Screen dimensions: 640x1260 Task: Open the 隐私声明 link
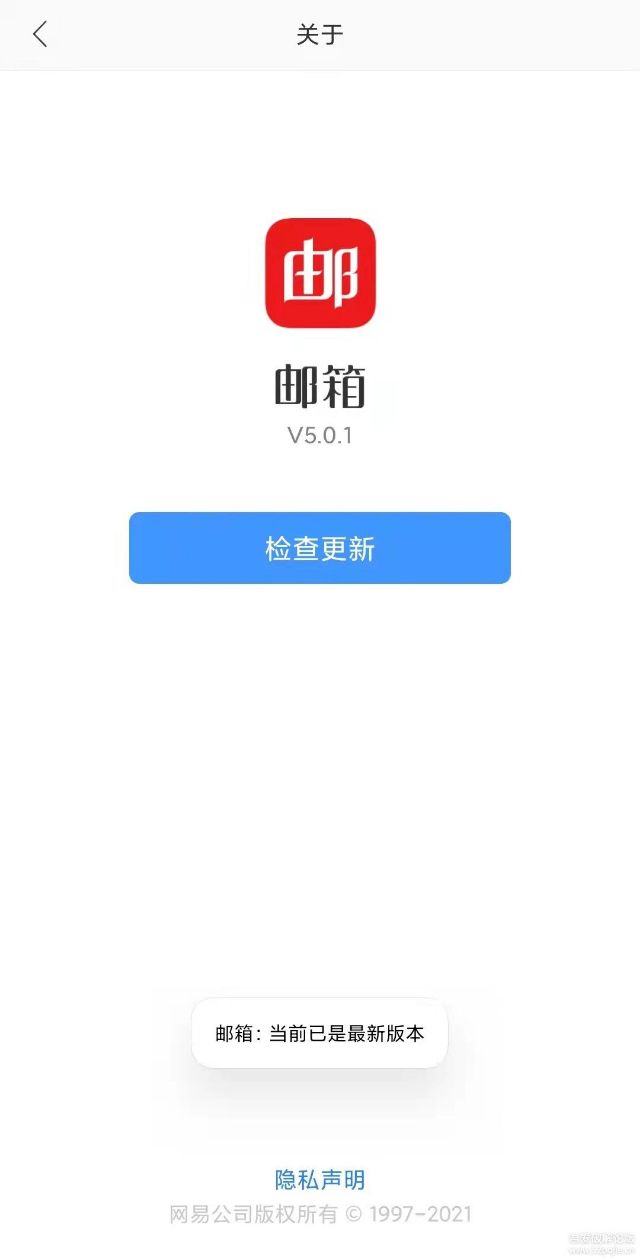click(320, 1180)
